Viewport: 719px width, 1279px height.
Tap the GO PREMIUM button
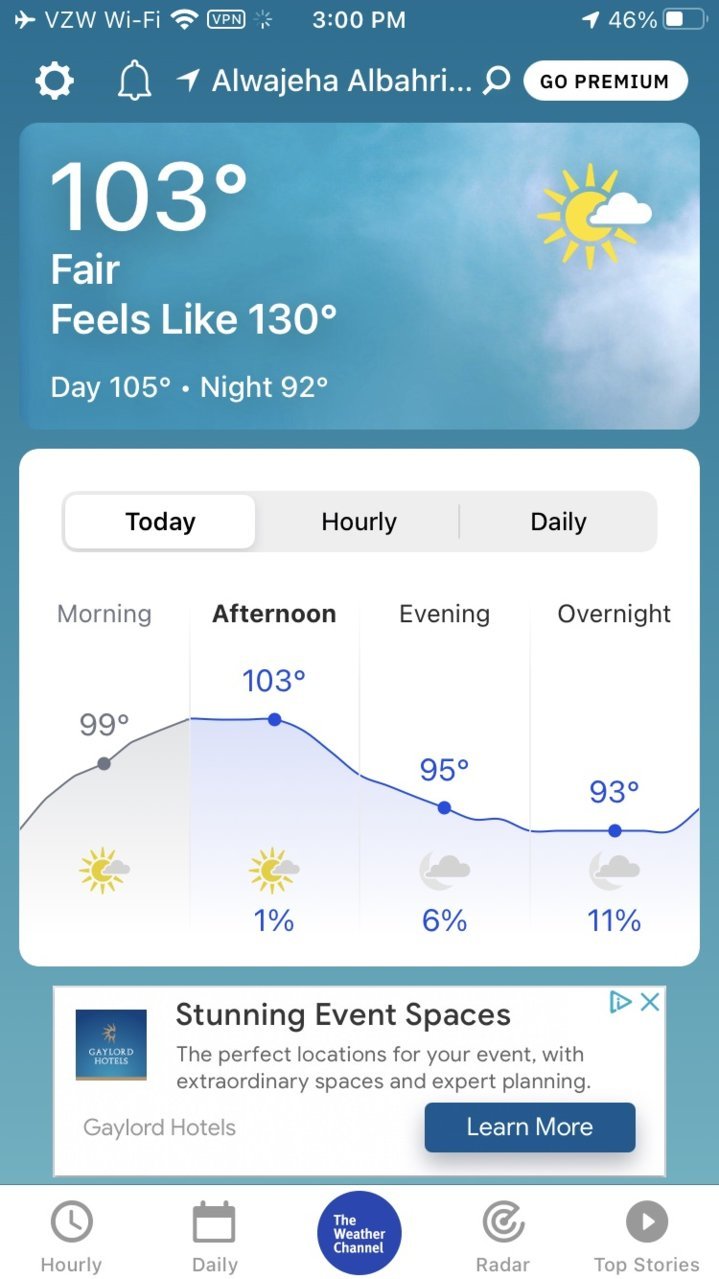pos(605,81)
